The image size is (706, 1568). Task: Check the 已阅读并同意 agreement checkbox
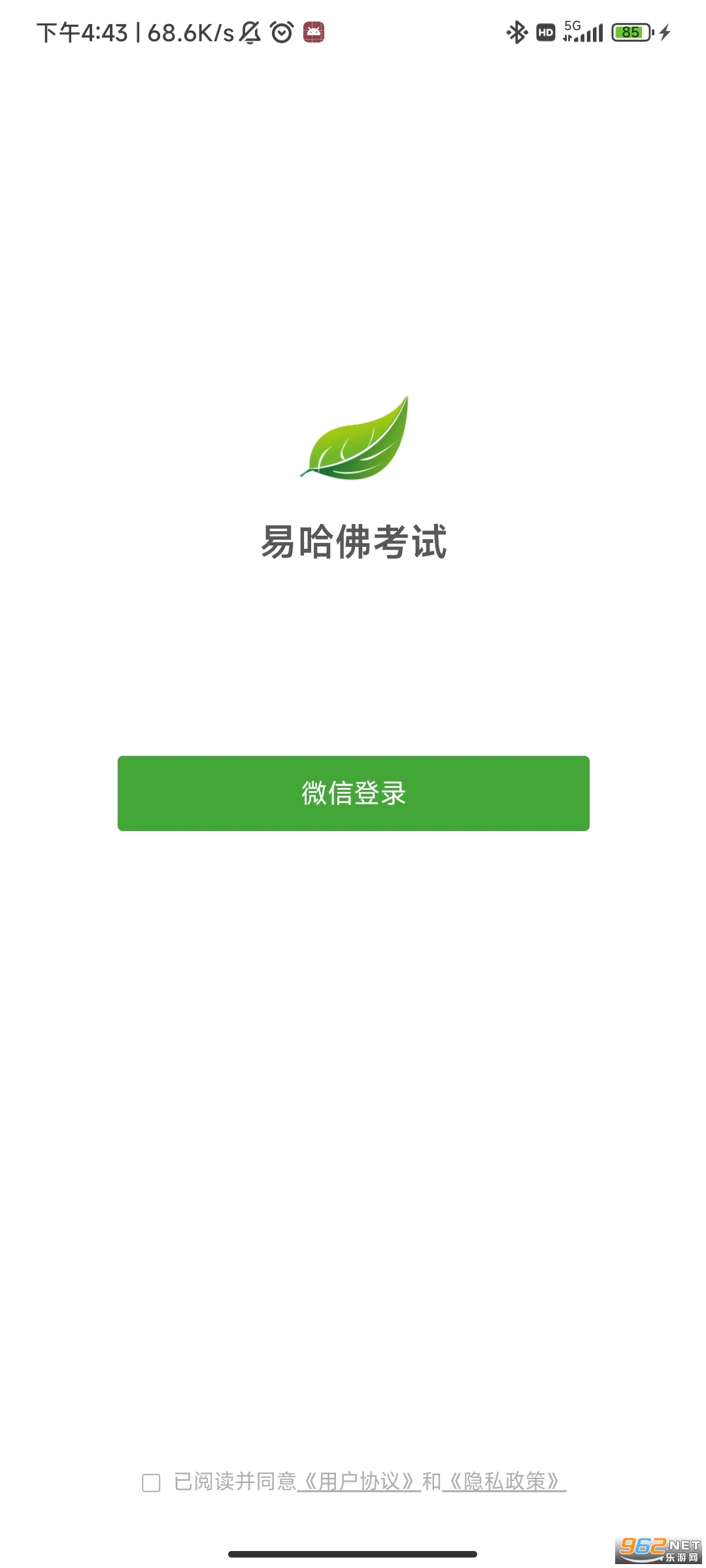(151, 1482)
